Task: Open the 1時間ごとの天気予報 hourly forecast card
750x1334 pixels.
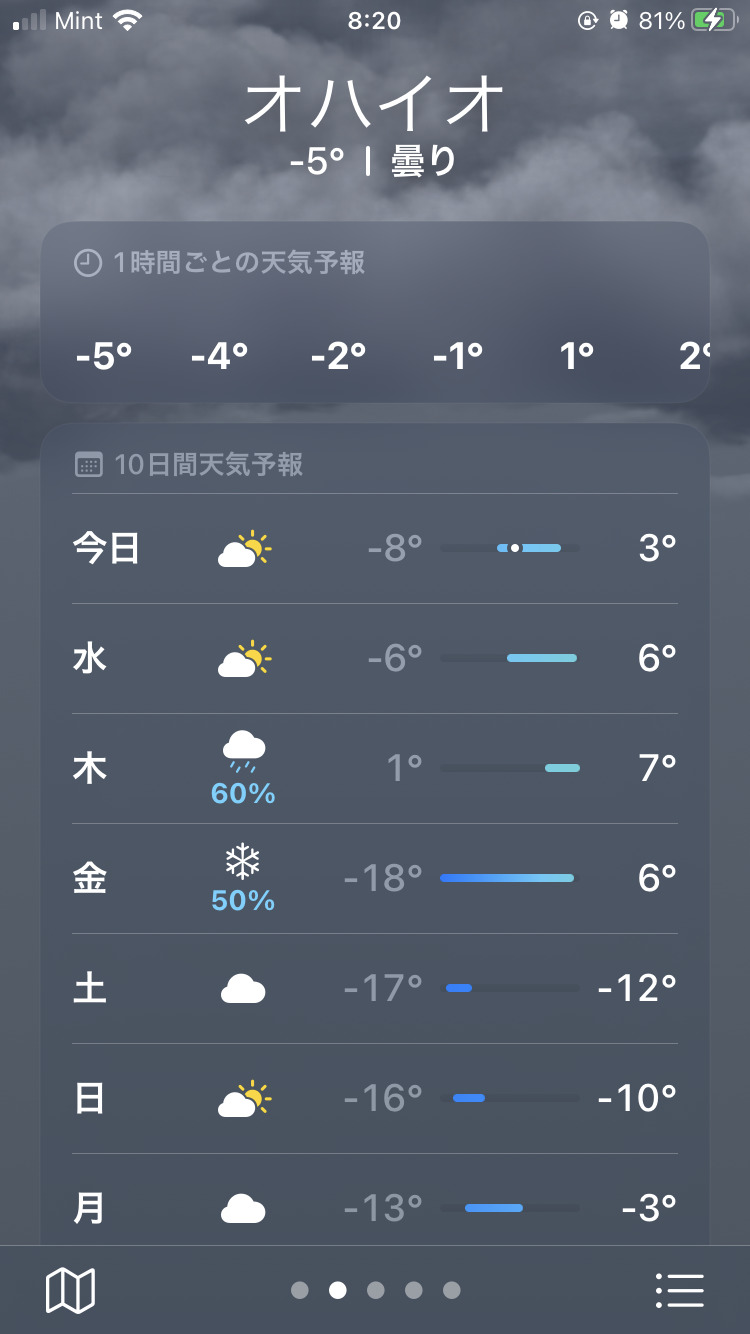Action: 375,312
